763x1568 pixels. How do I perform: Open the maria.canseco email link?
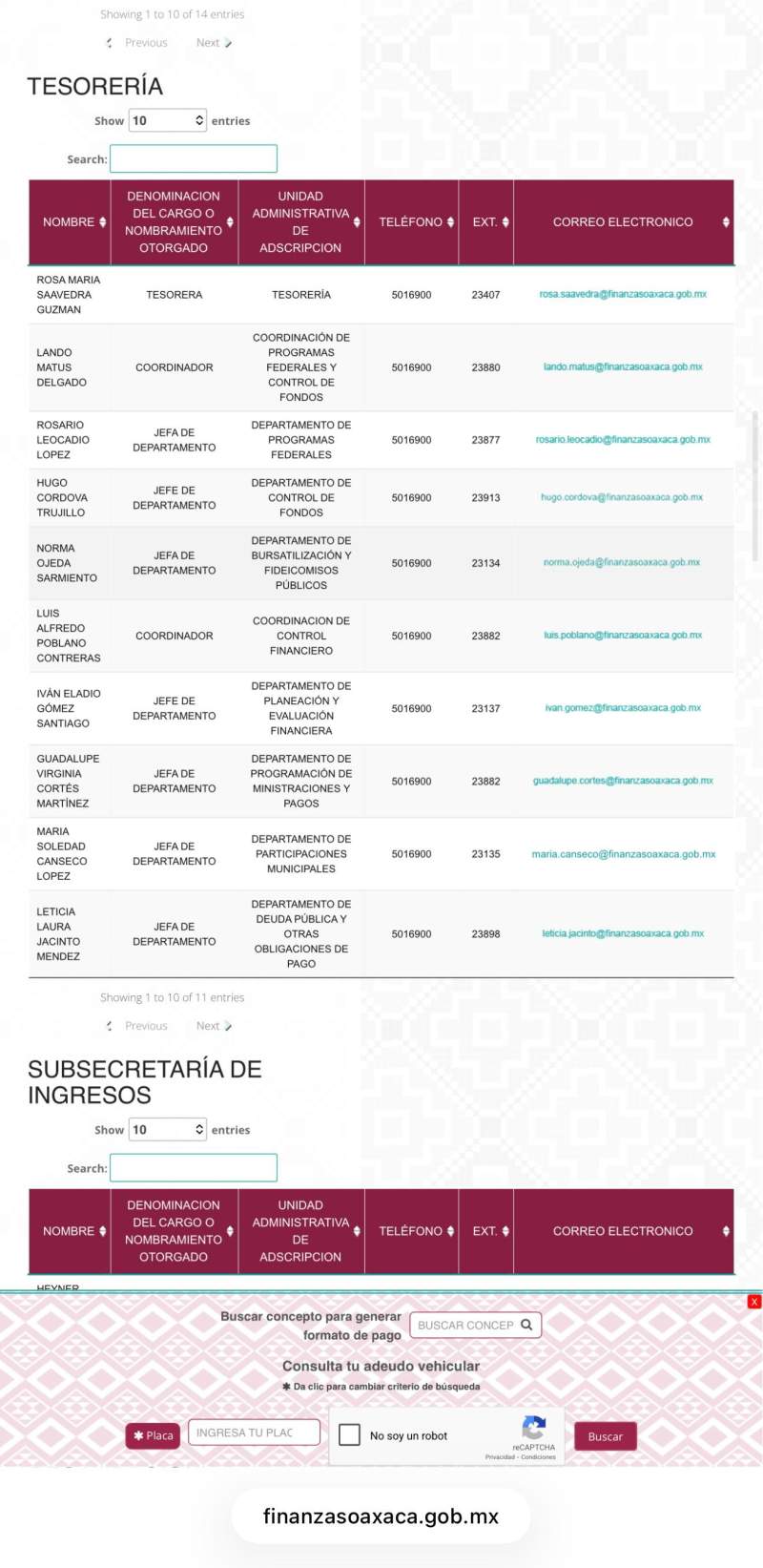point(624,854)
